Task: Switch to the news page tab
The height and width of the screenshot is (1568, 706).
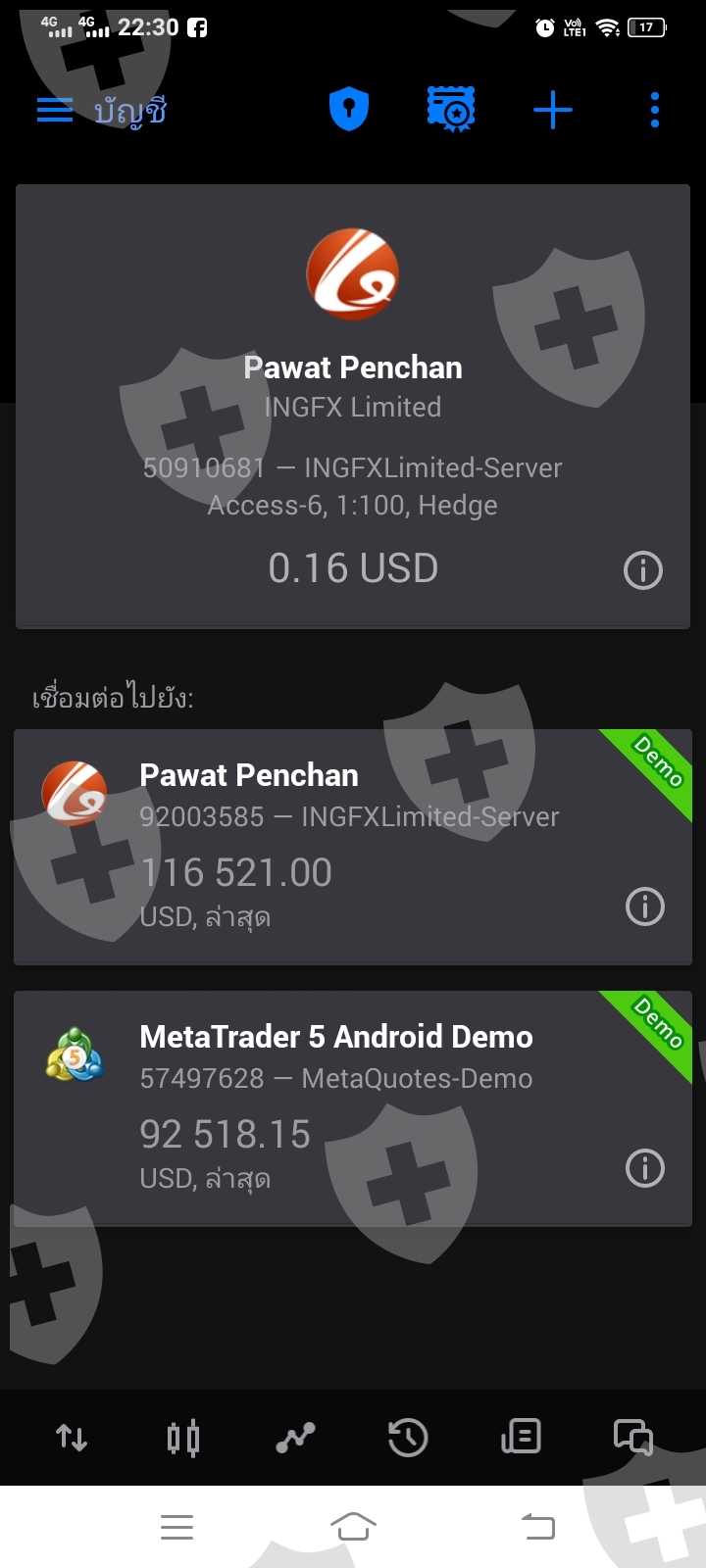Action: click(x=521, y=1438)
